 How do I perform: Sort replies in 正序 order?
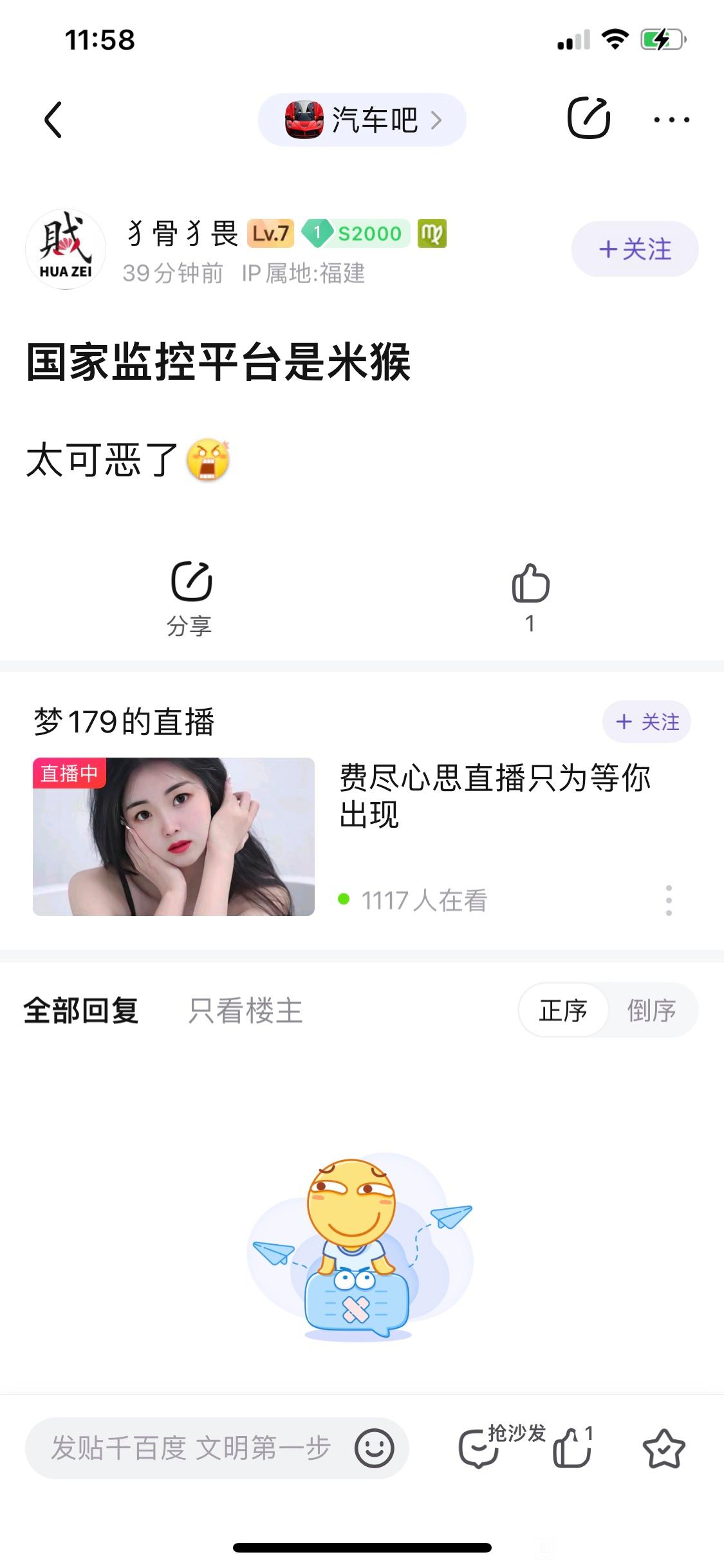point(563,1010)
